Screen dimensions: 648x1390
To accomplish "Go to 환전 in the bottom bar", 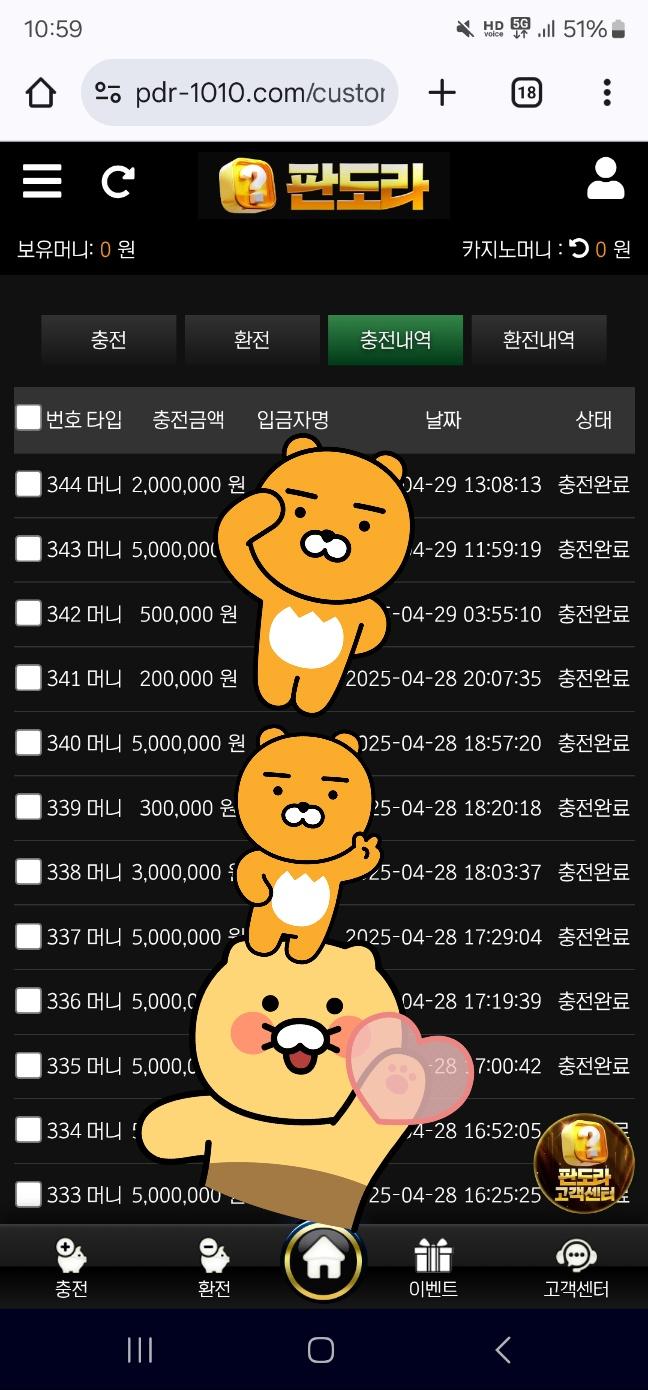I will (214, 1267).
